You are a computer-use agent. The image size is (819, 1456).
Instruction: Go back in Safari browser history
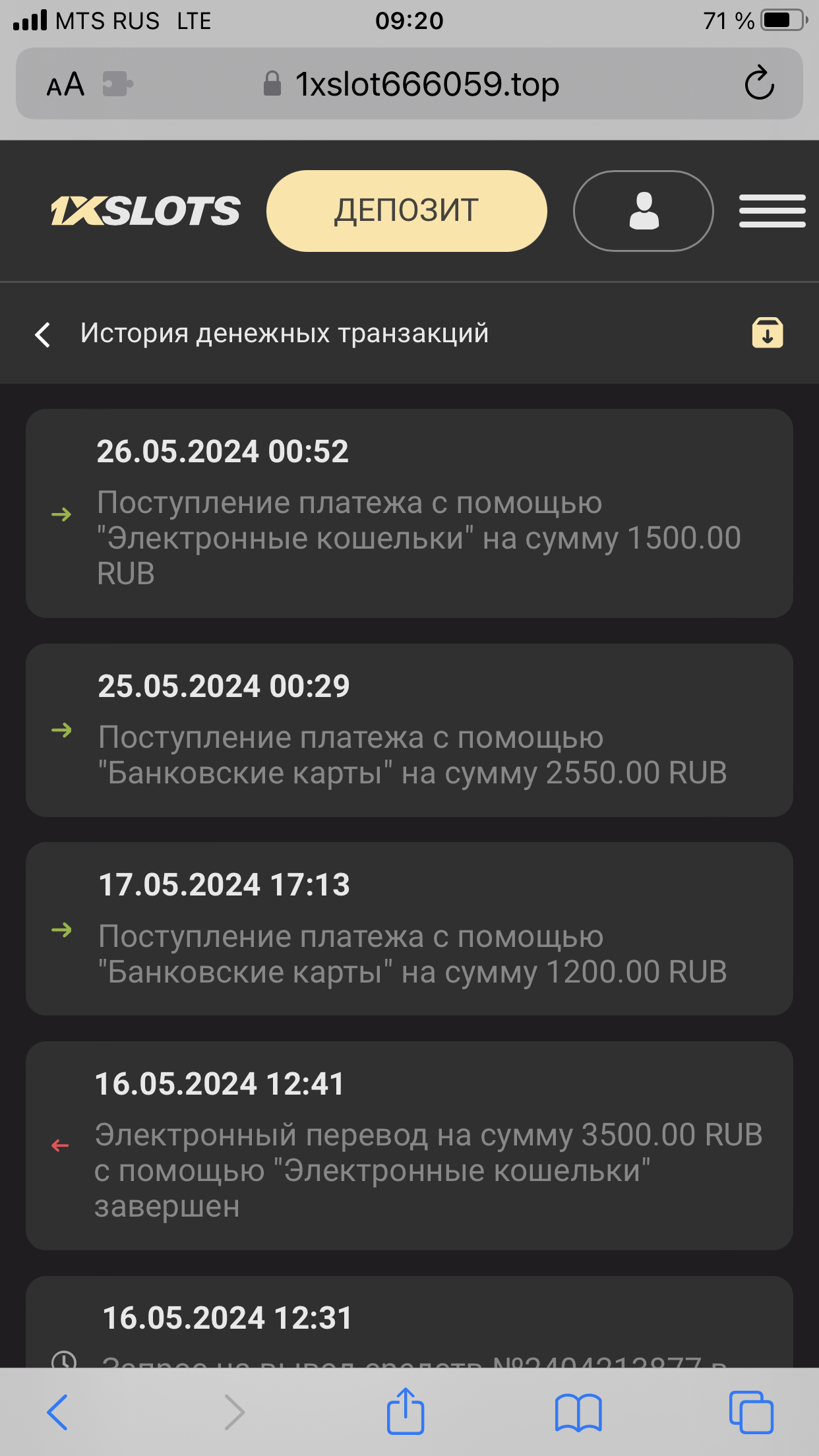[58, 1412]
